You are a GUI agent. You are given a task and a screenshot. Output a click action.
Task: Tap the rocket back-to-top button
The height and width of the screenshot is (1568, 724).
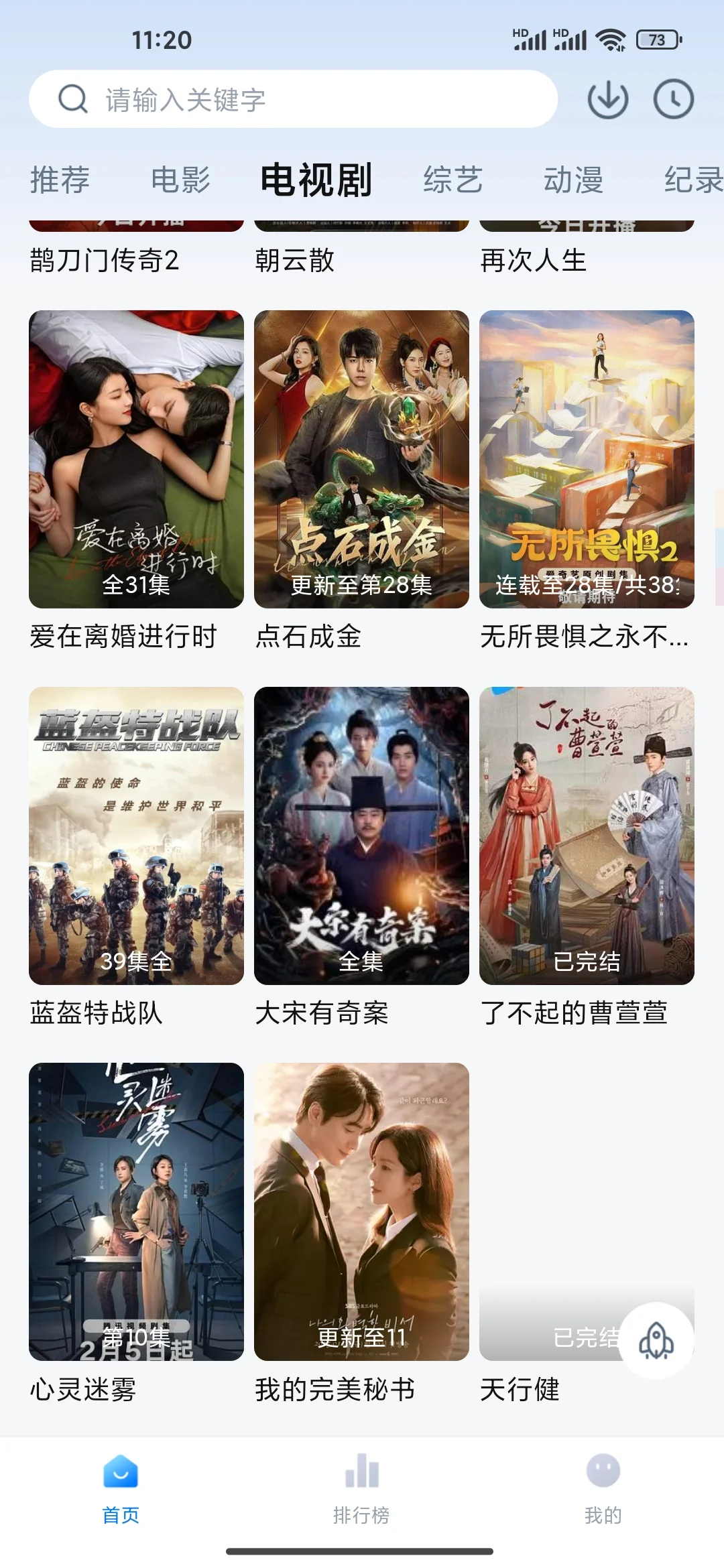(656, 1341)
